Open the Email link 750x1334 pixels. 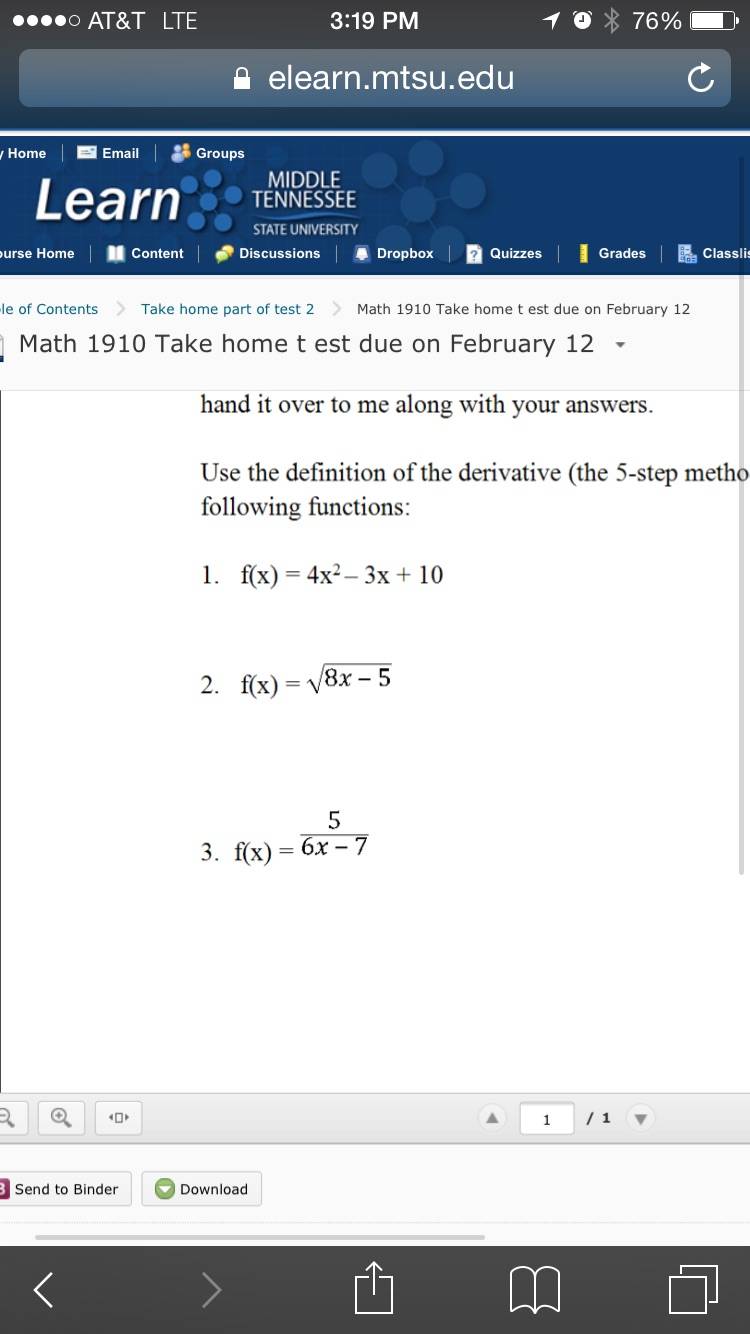tap(109, 153)
